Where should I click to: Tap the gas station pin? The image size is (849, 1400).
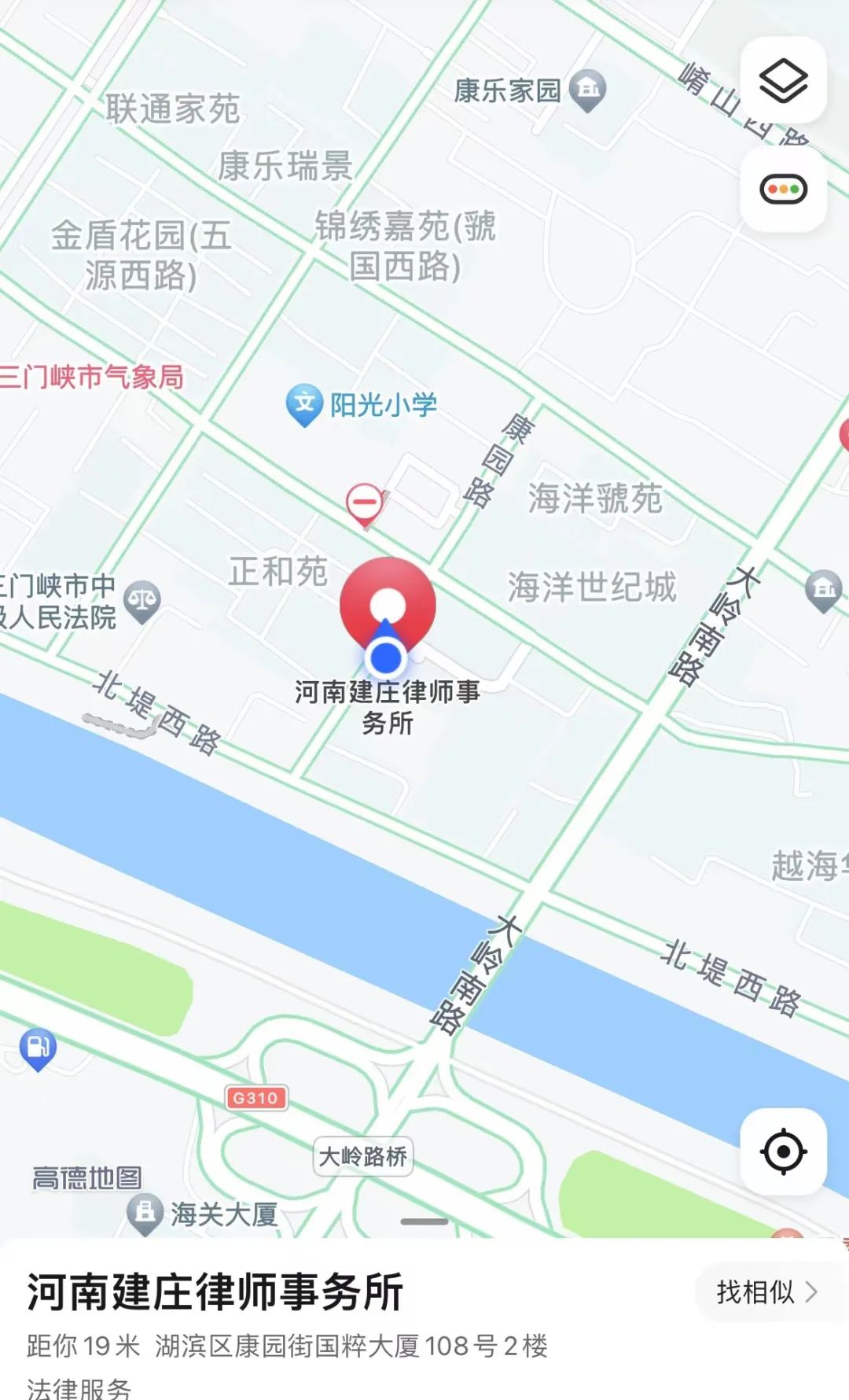click(x=38, y=1048)
